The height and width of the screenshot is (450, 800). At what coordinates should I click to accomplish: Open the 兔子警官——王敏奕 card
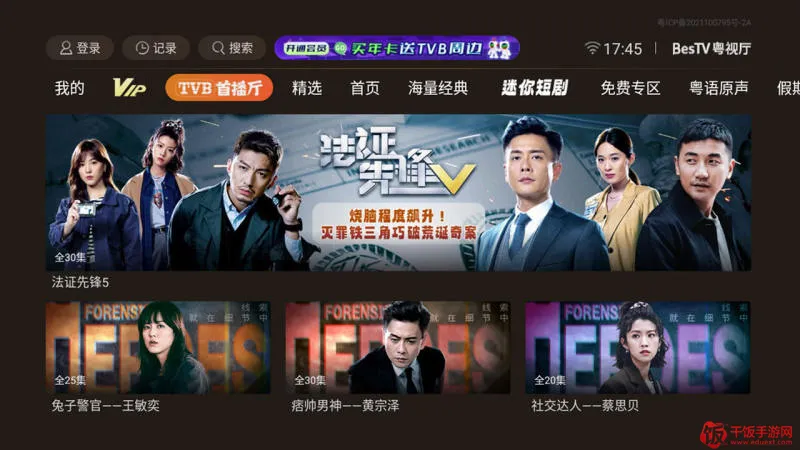click(x=158, y=347)
